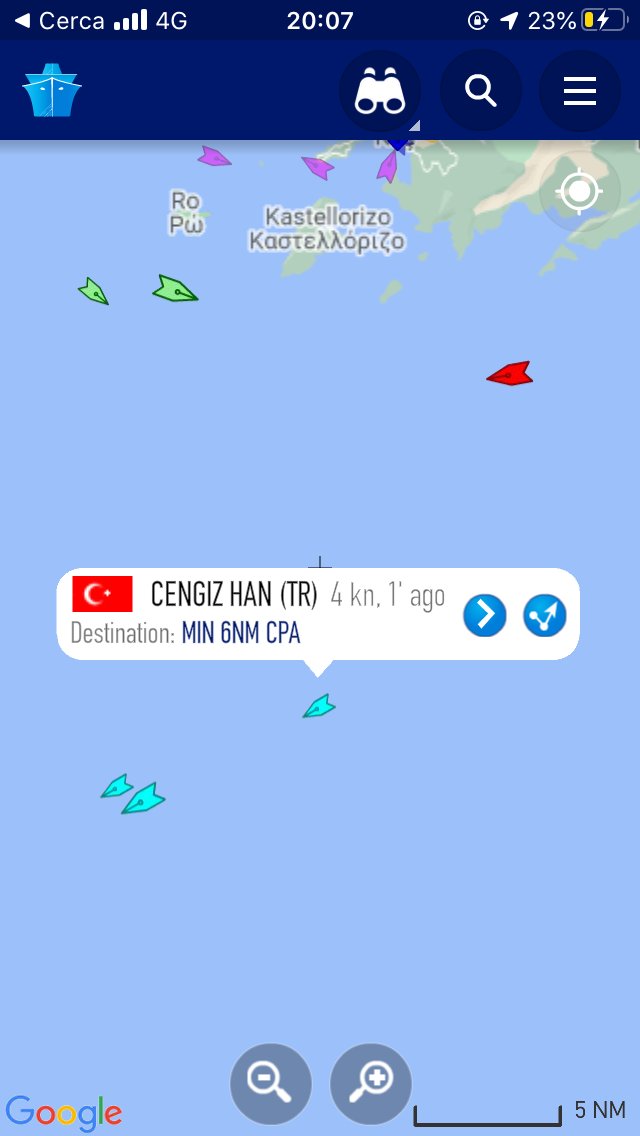640x1136 pixels.
Task: Zoom in the map
Action: coord(371,1084)
